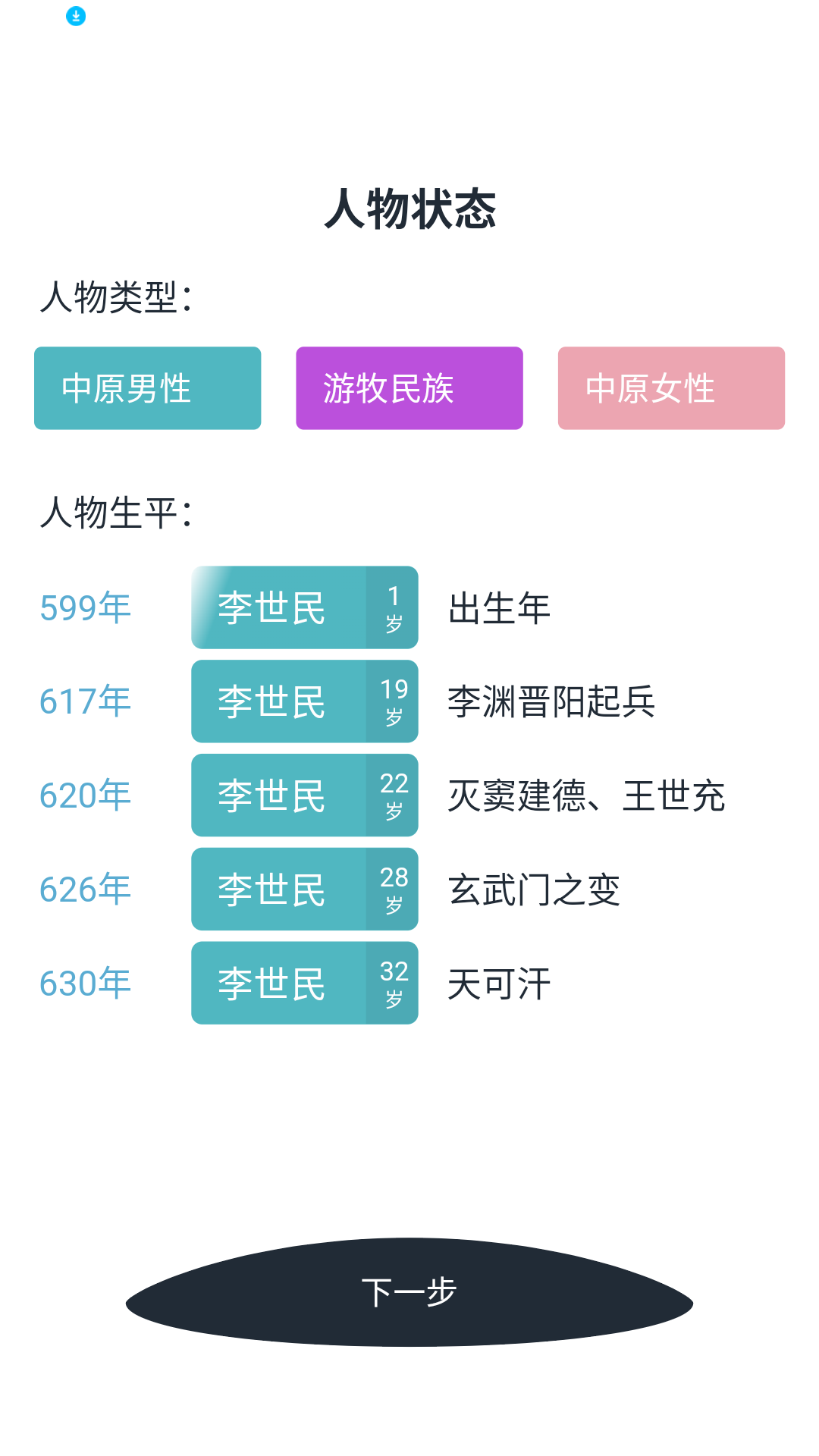The image size is (819, 1456).
Task: Open the 630年 天可汗 entry
Action: pos(304,984)
